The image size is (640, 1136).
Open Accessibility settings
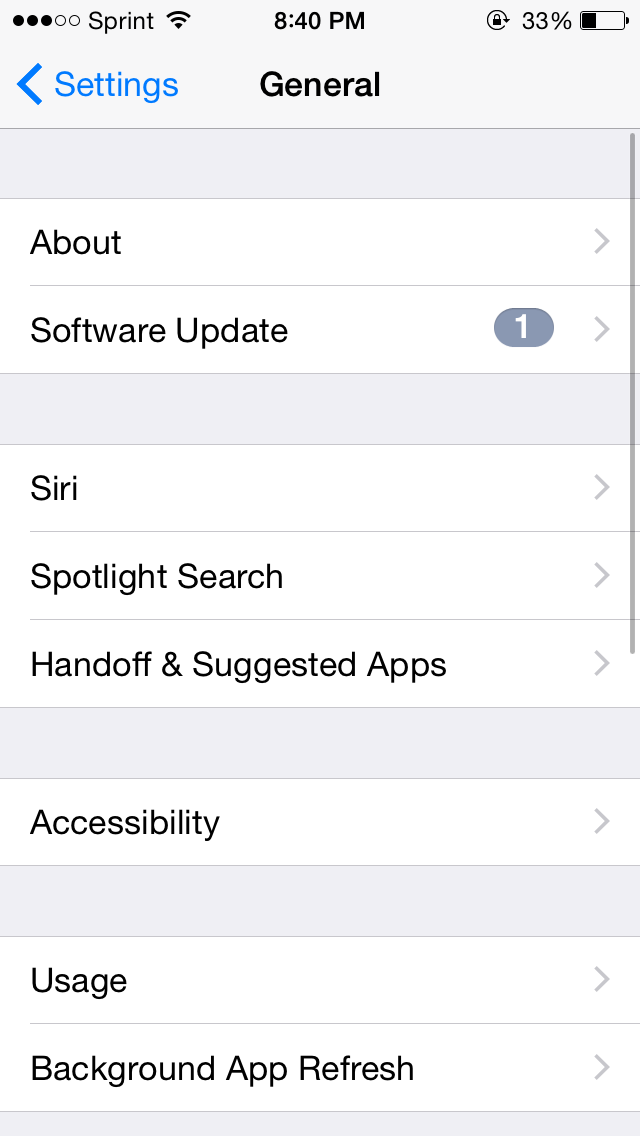pos(320,822)
